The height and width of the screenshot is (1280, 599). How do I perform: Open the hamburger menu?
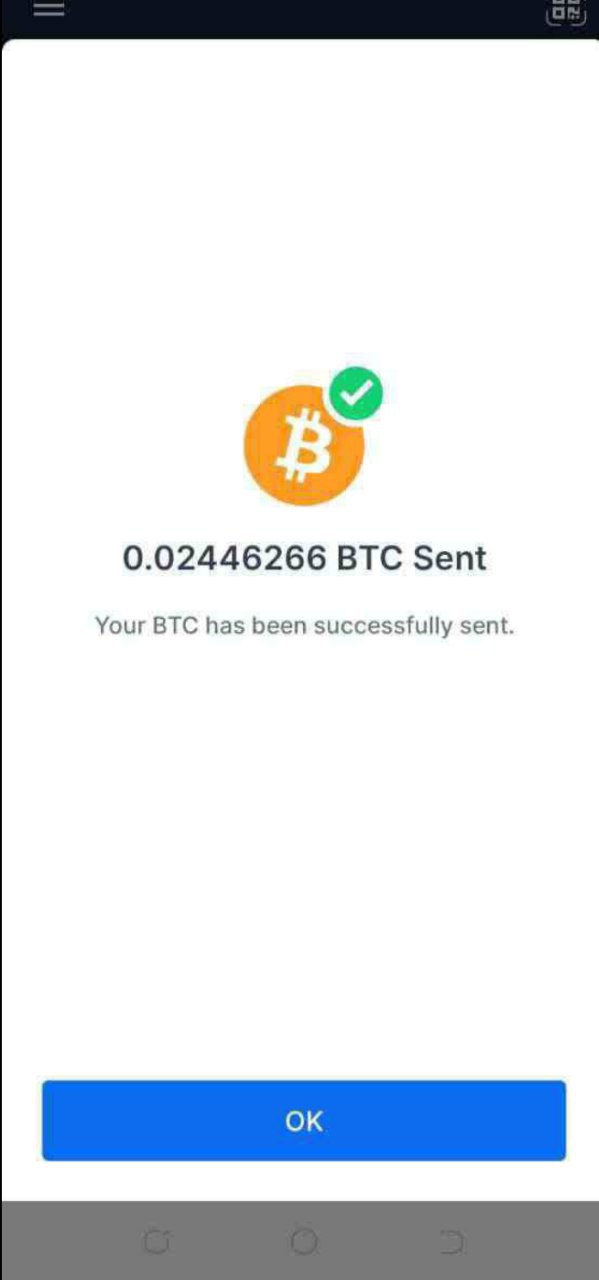tap(49, 9)
